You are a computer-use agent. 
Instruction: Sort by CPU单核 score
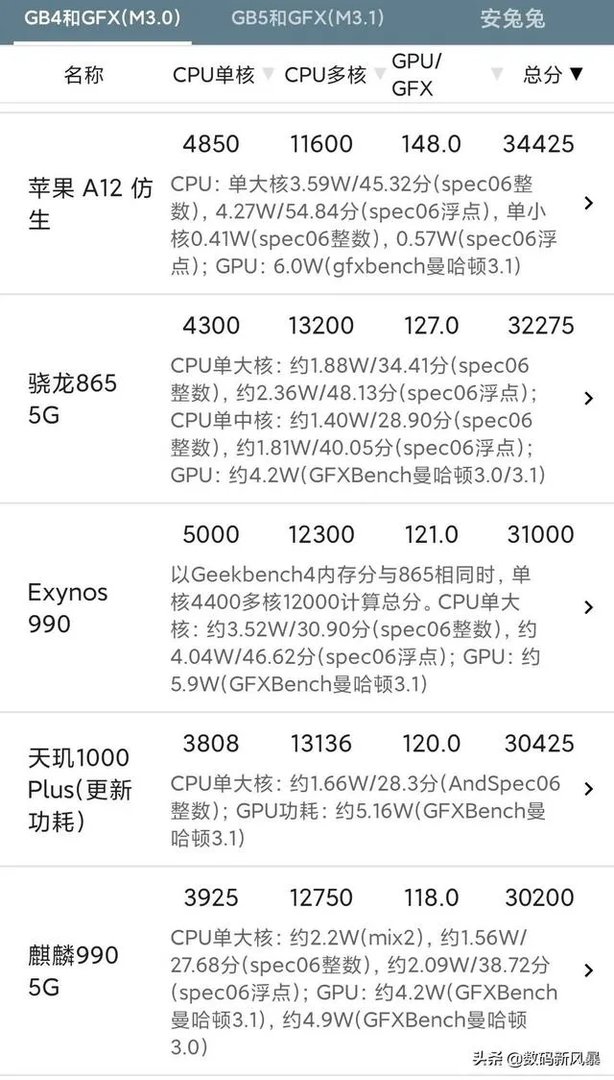[223, 75]
